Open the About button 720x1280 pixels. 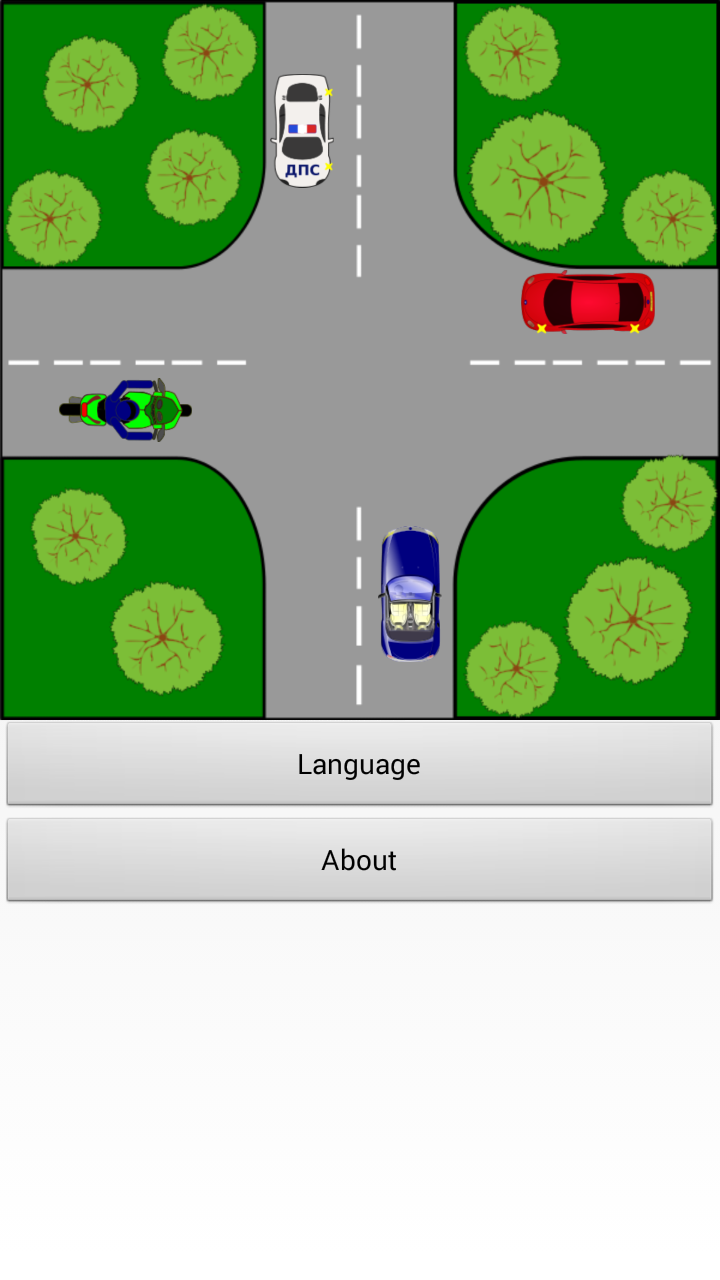coord(359,860)
